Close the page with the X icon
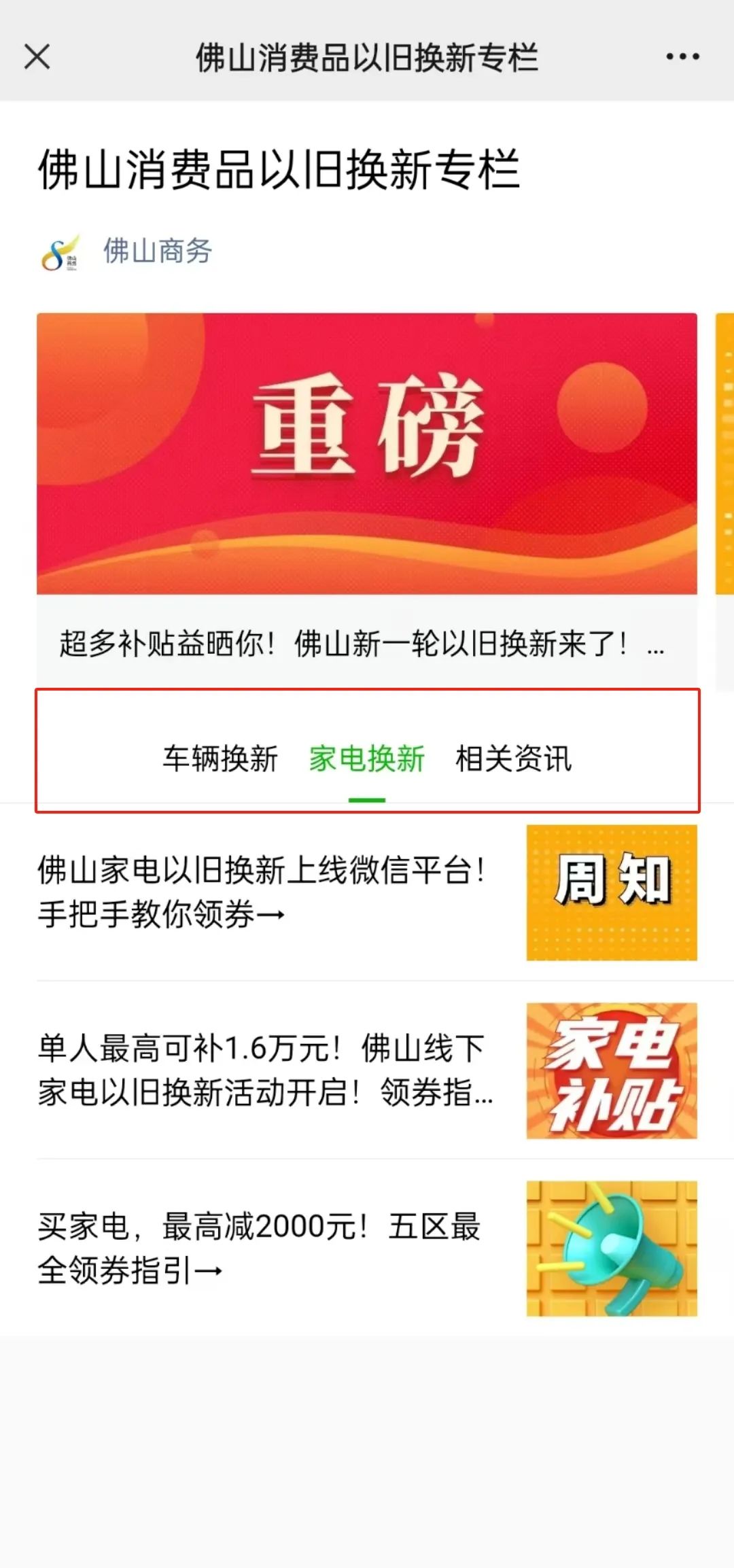 tap(37, 56)
